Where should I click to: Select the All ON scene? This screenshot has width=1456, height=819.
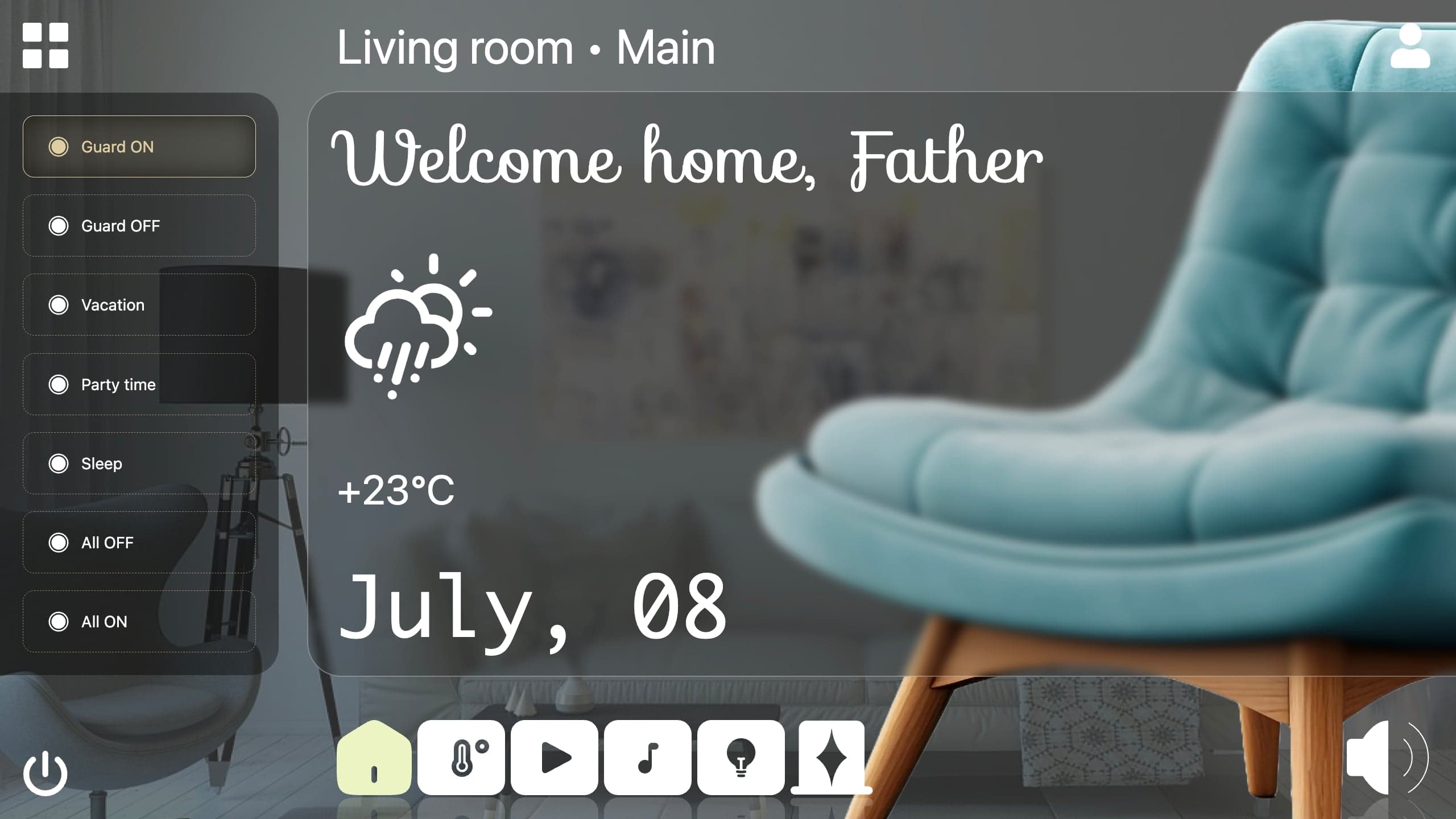coord(139,622)
